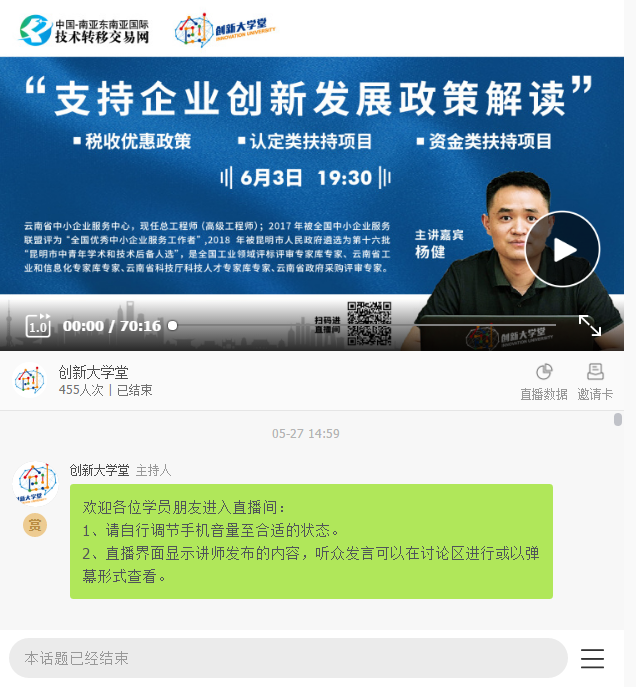636x687 pixels.
Task: Open the 邀请卡 invitation card
Action: coord(595,381)
